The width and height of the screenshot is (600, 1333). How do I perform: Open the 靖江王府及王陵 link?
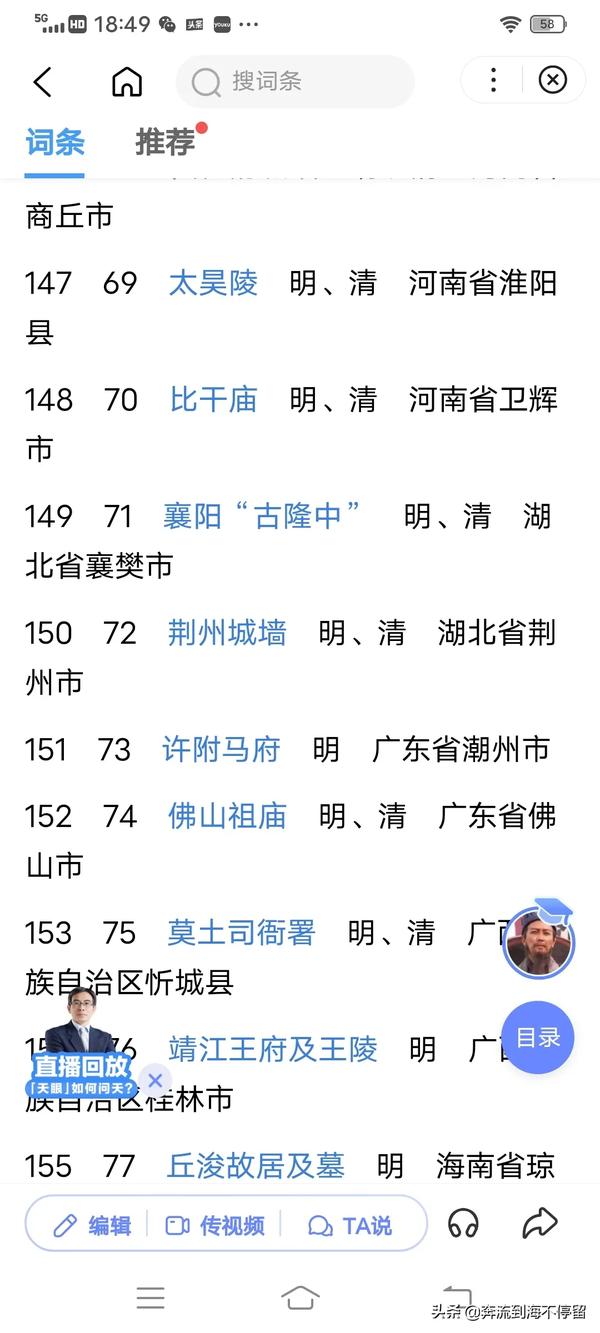click(273, 1049)
